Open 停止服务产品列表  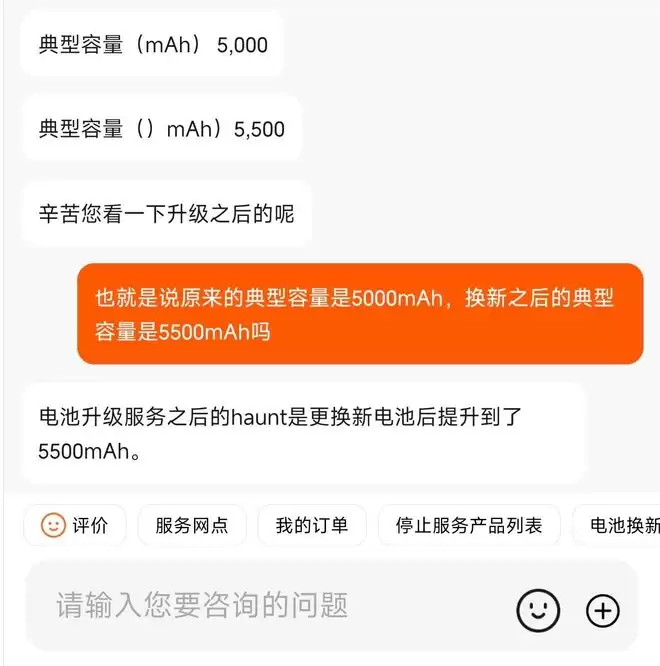469,525
